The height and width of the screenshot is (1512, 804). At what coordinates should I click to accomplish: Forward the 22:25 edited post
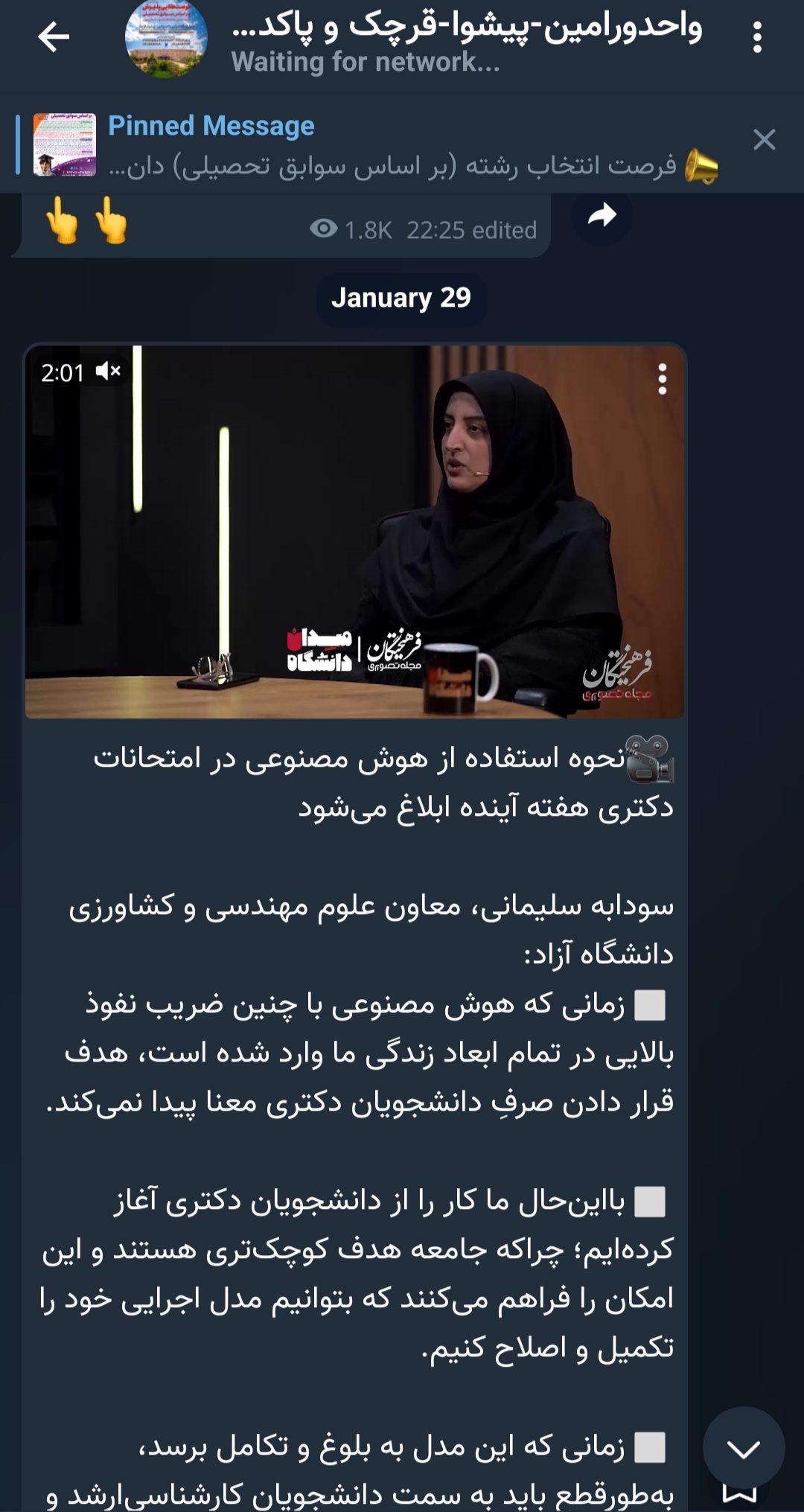(602, 216)
